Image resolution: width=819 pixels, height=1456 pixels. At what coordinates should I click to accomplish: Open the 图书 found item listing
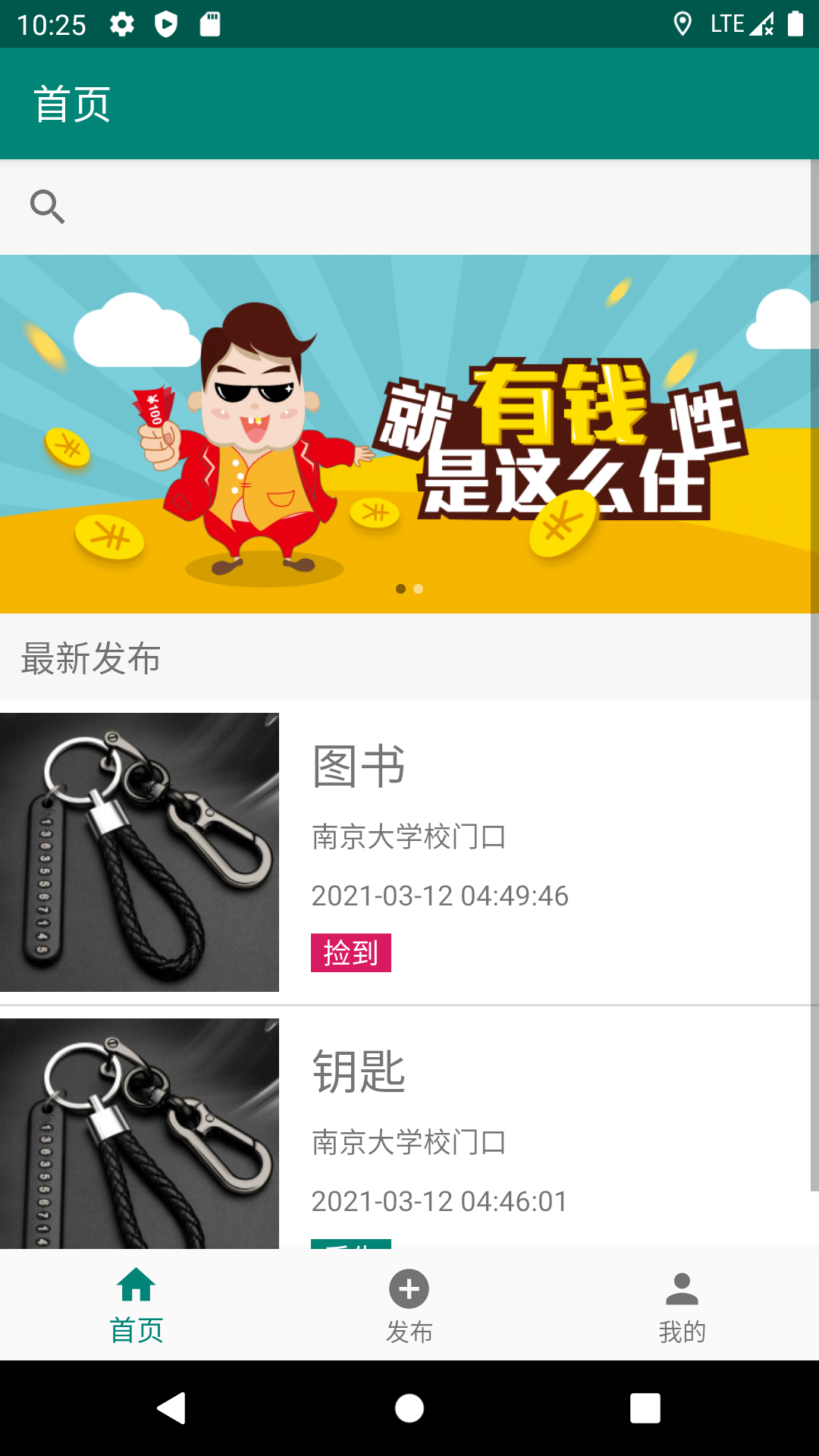point(409,852)
